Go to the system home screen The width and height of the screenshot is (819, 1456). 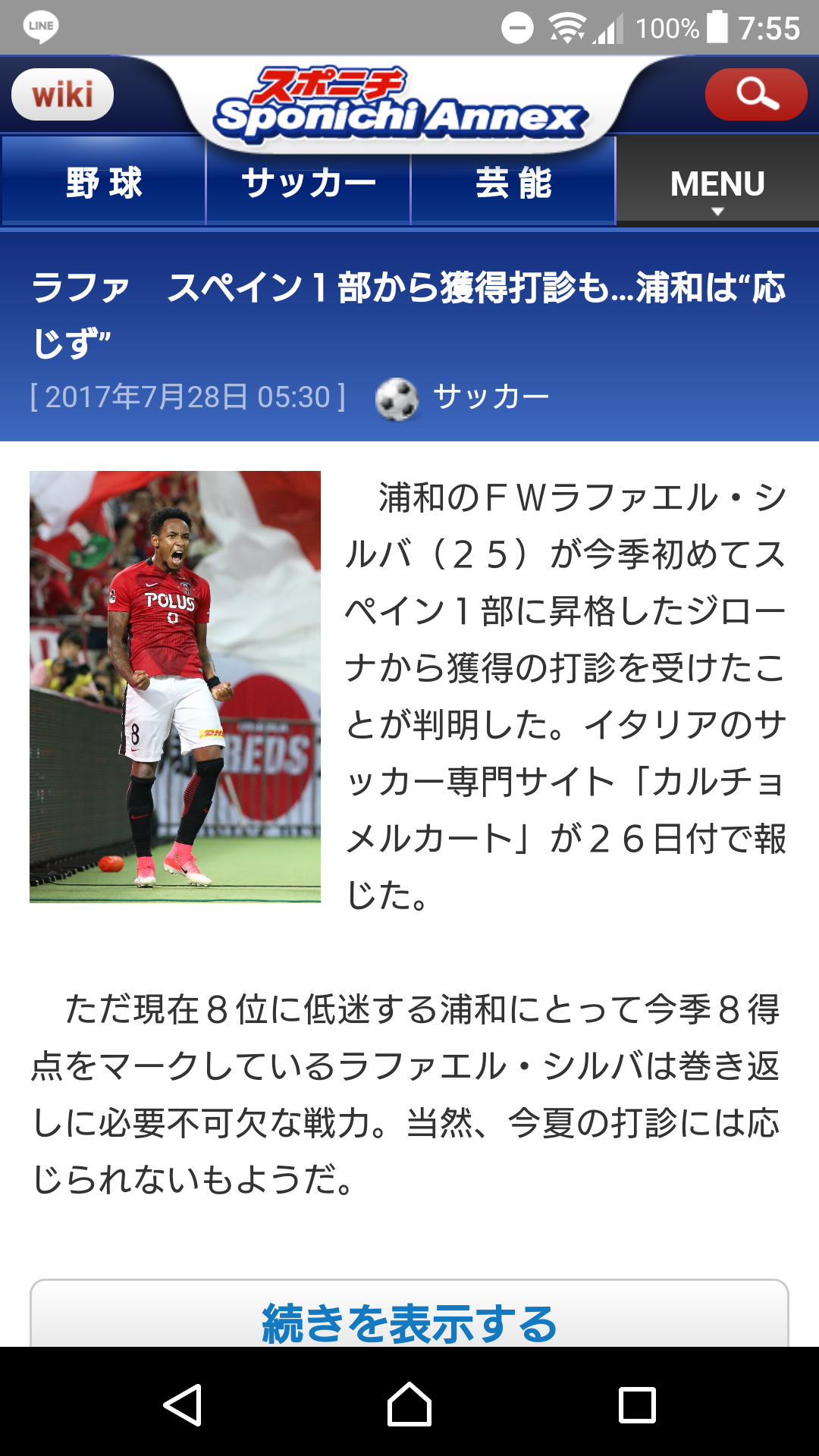coord(409,1404)
